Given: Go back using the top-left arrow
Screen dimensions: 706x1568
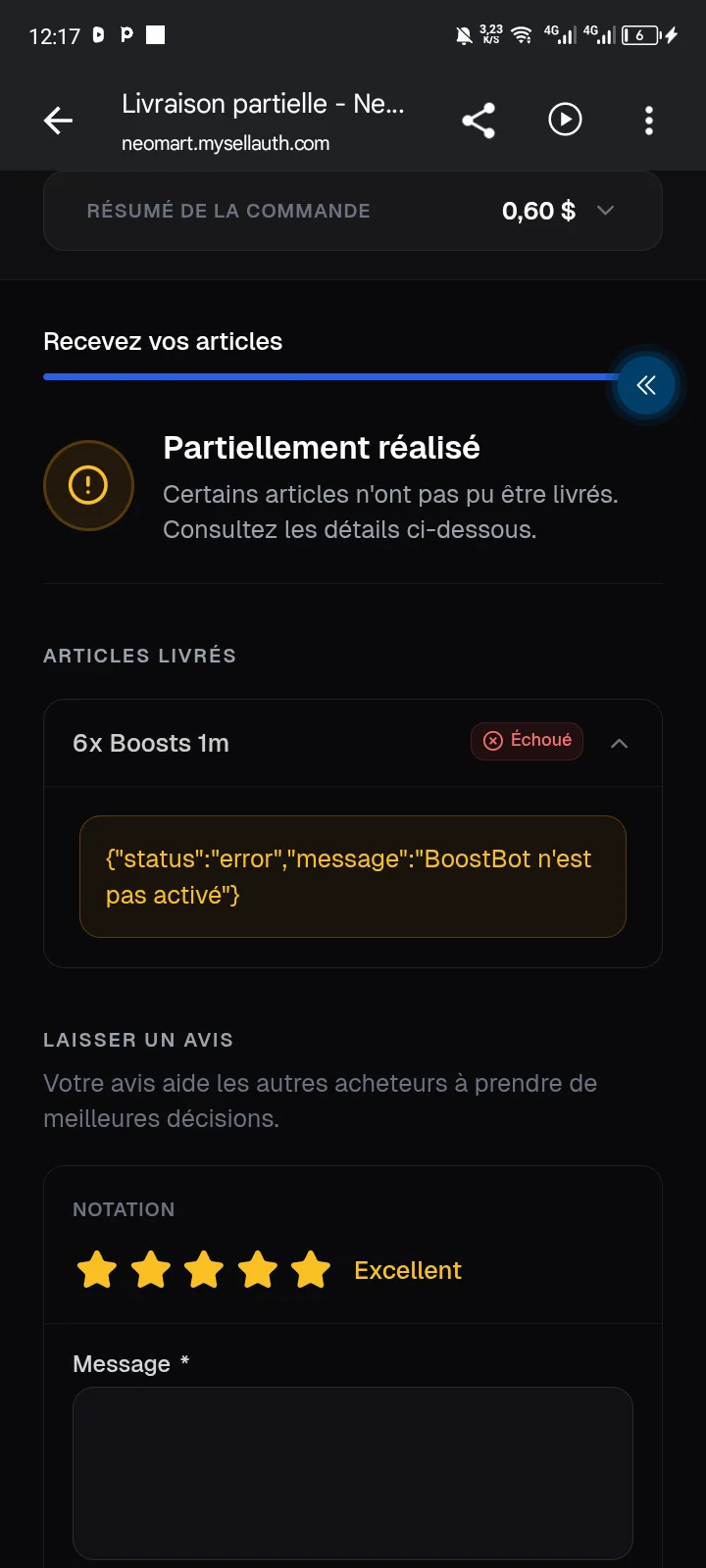Looking at the screenshot, I should (x=59, y=121).
